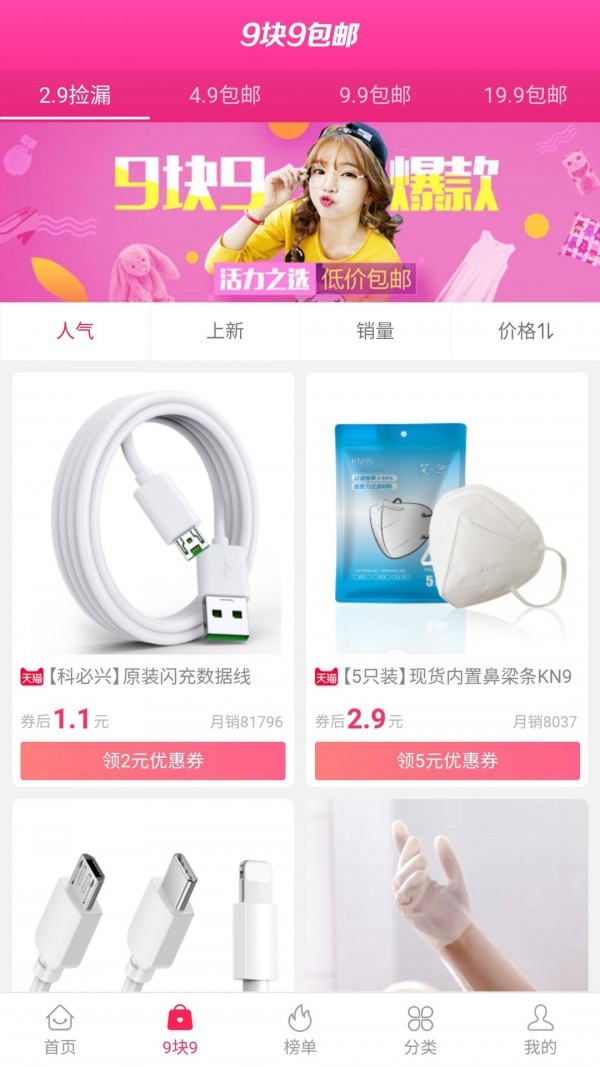Image resolution: width=600 pixels, height=1067 pixels.
Task: Sort products by 上新
Action: click(225, 331)
